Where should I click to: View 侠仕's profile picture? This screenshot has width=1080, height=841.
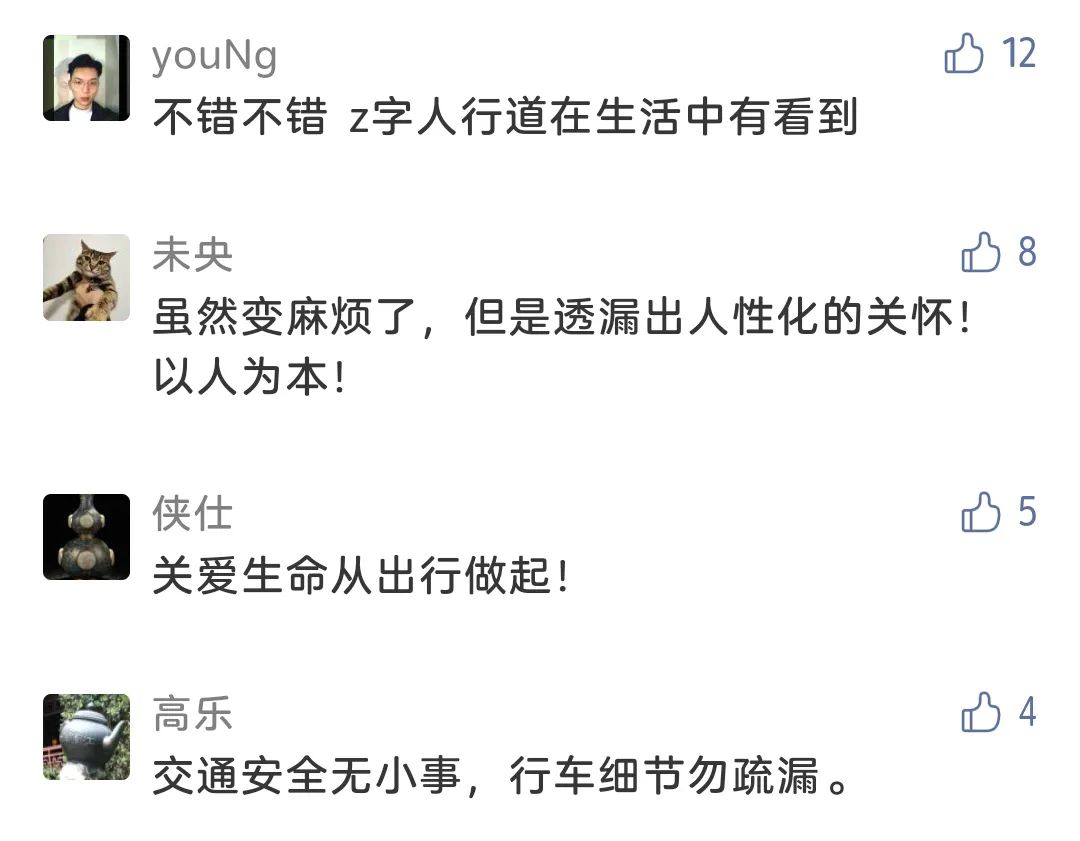click(87, 537)
